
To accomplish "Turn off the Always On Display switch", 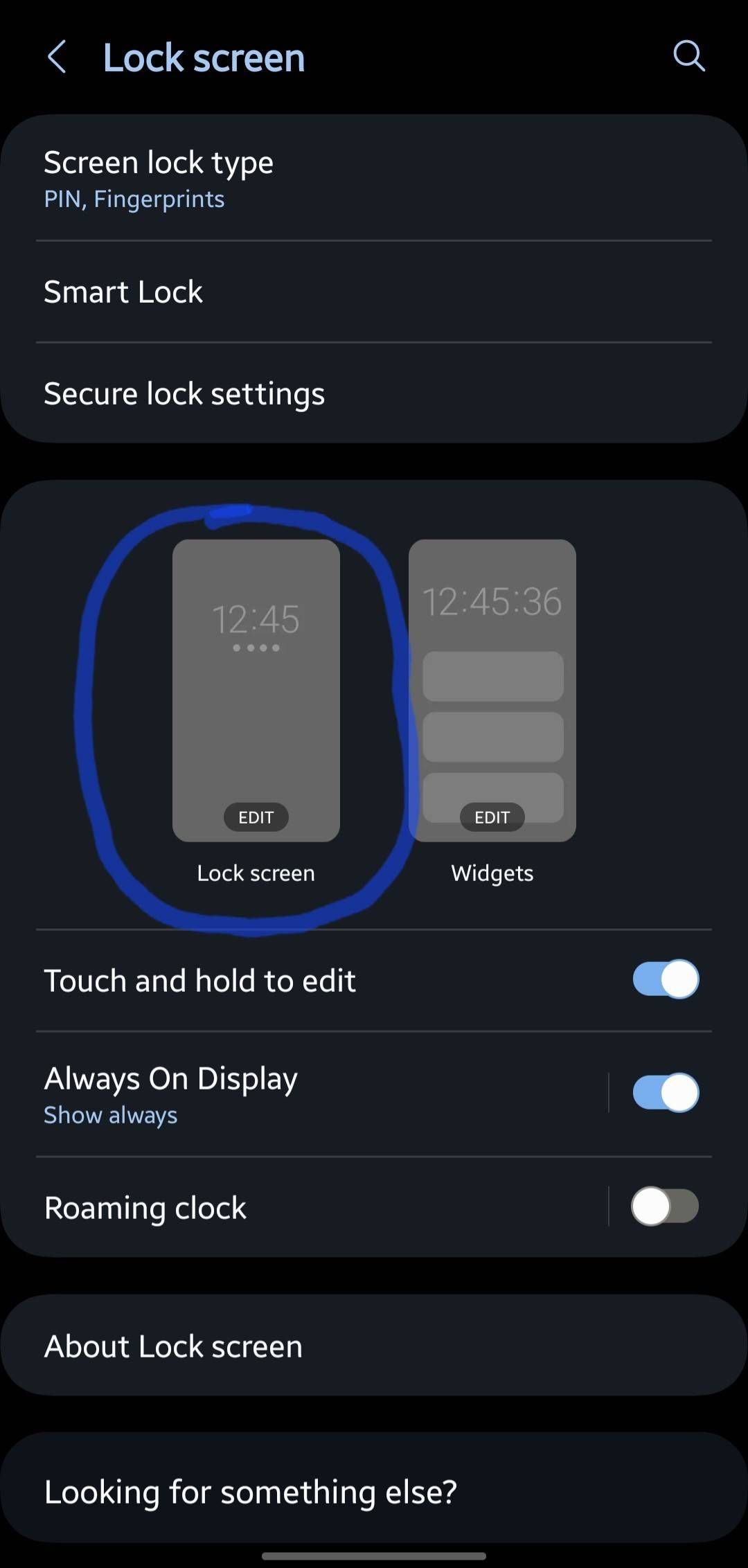I will pos(665,1093).
